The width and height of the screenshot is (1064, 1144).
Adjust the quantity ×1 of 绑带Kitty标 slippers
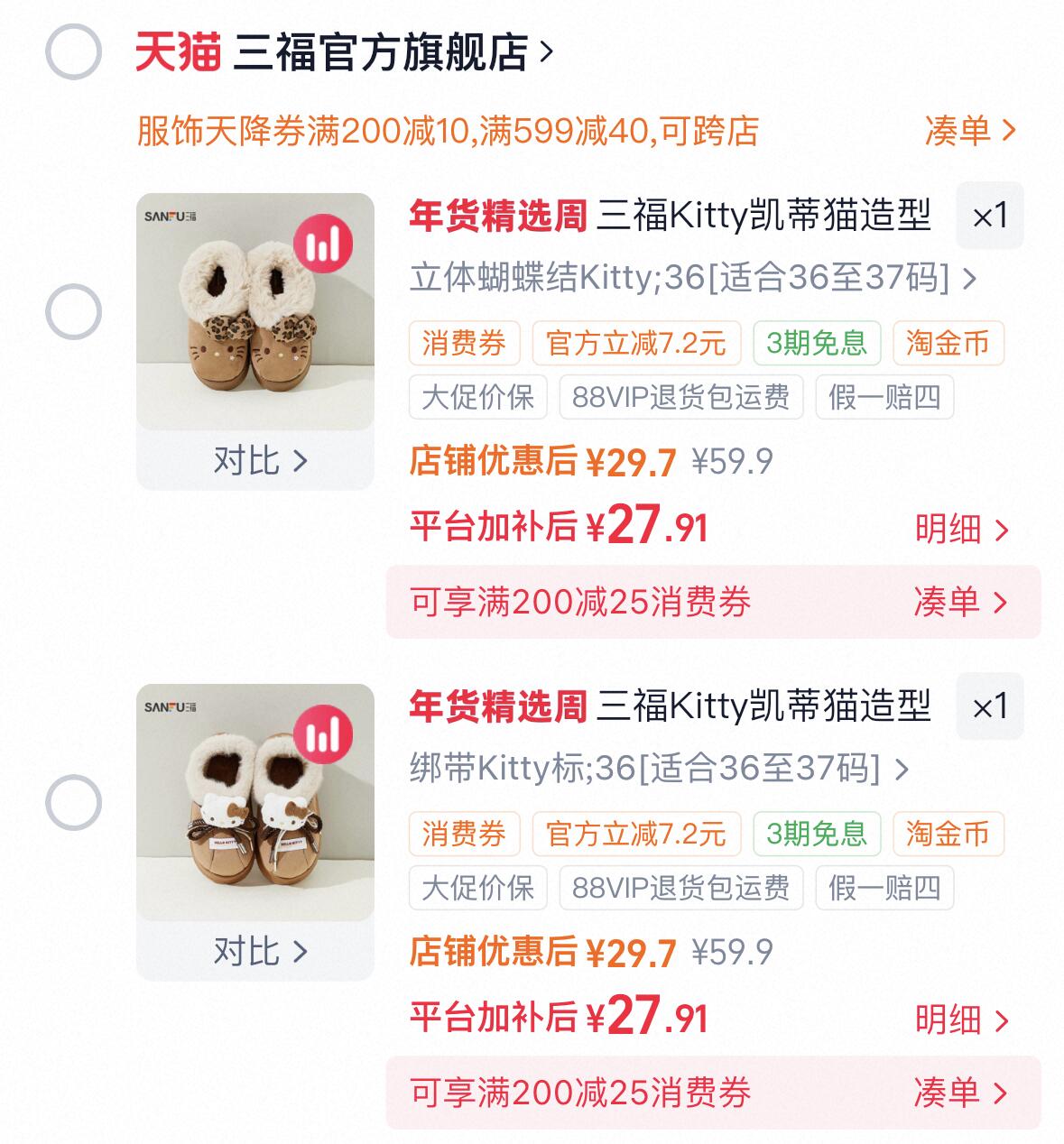989,707
